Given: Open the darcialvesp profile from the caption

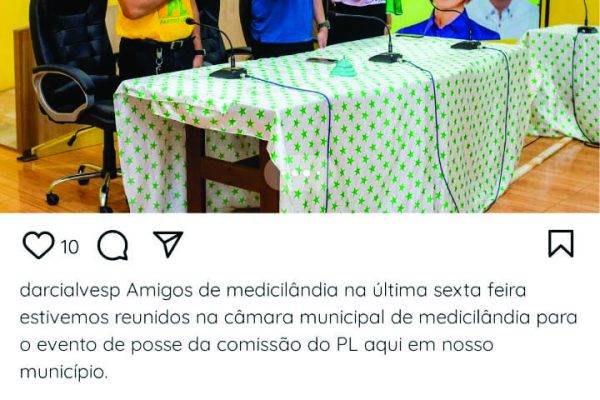Looking at the screenshot, I should (70, 291).
